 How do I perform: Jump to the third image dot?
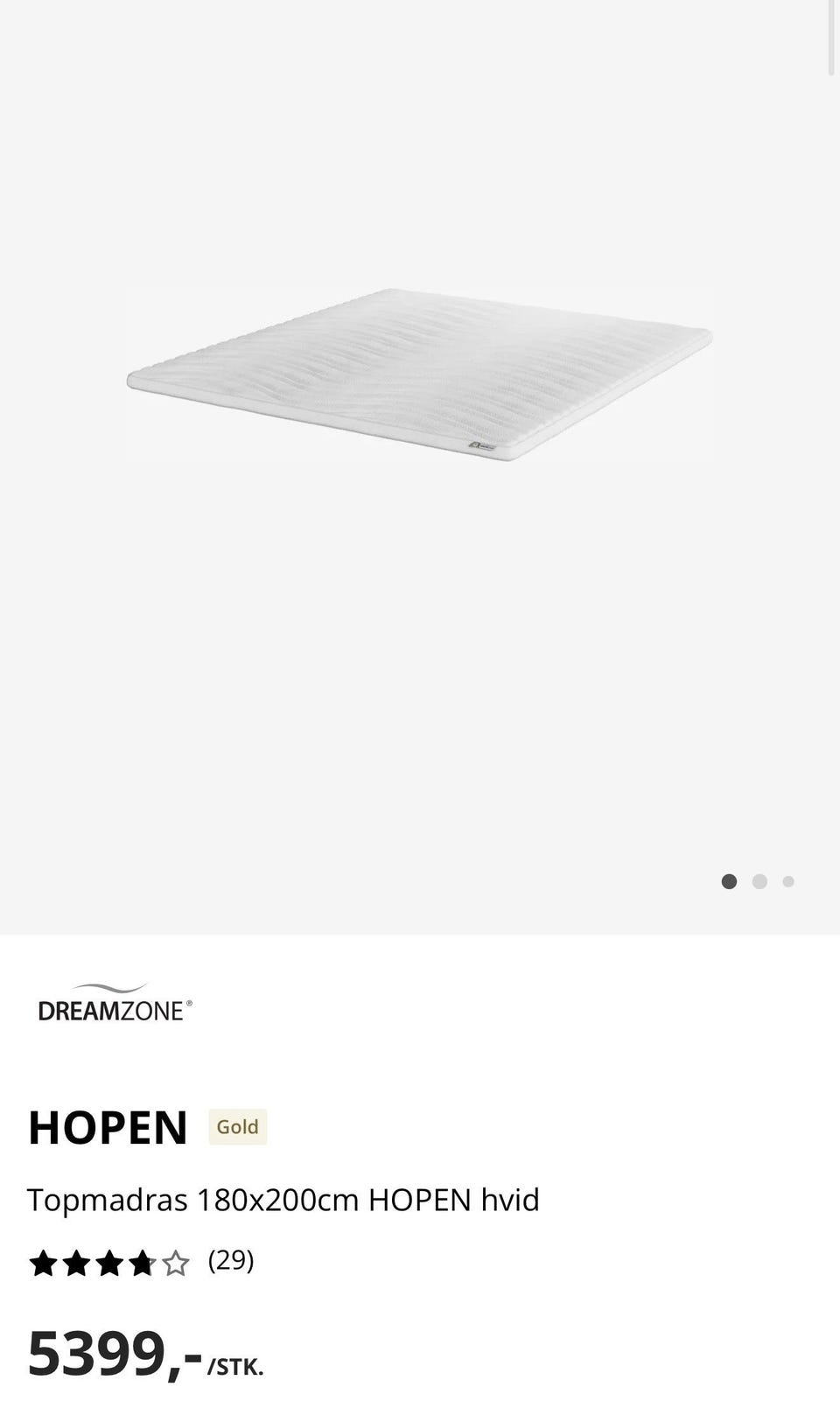pyautogui.click(x=788, y=881)
